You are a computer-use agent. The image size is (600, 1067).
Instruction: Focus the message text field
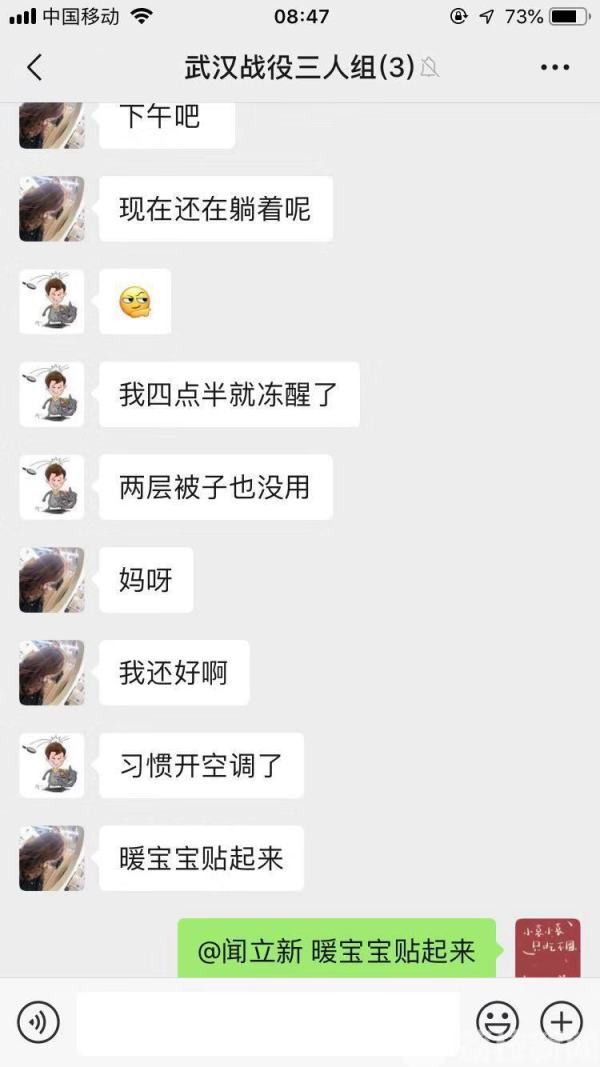(x=267, y=1022)
